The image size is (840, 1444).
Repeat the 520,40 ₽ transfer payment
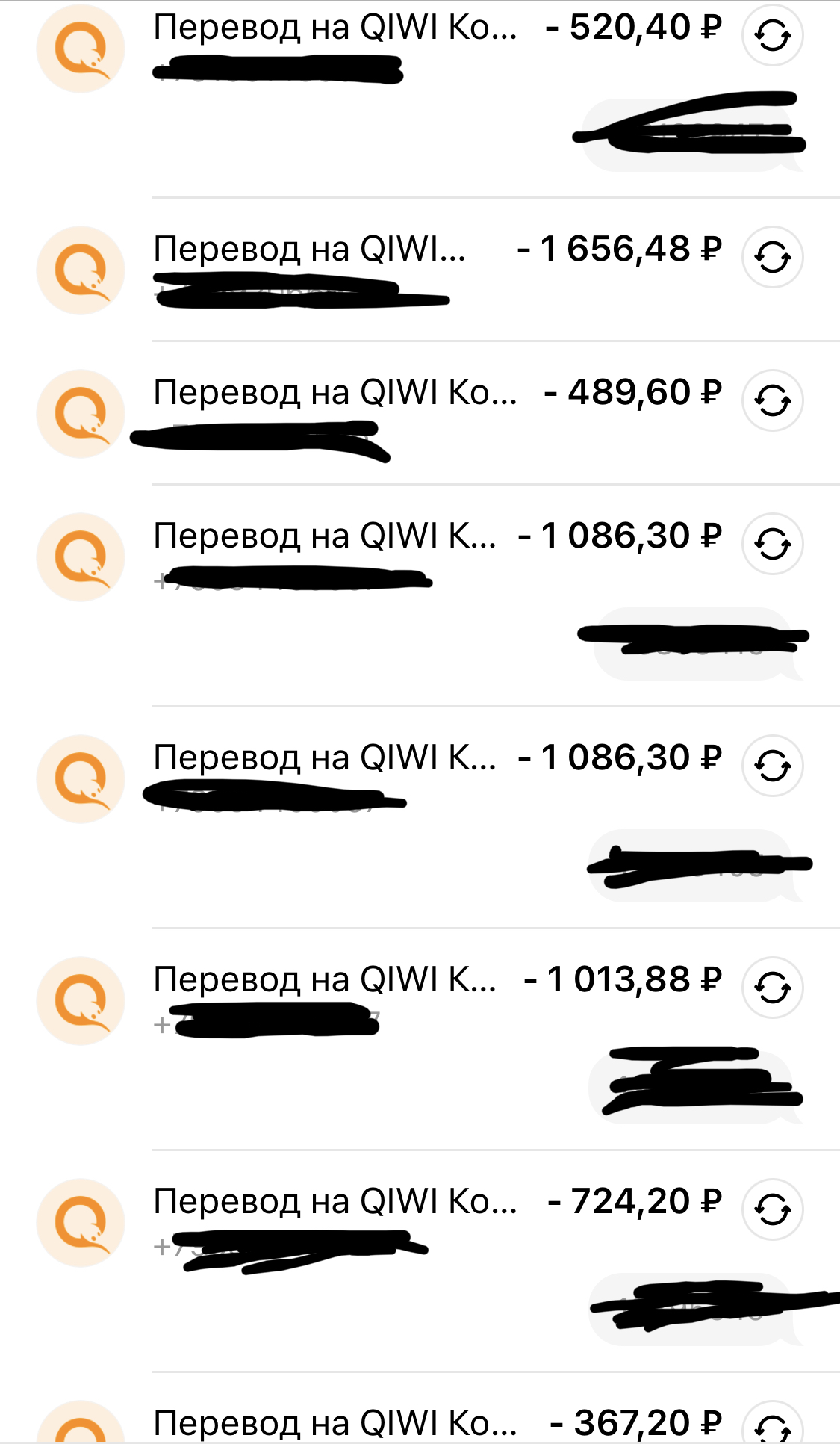[x=772, y=36]
